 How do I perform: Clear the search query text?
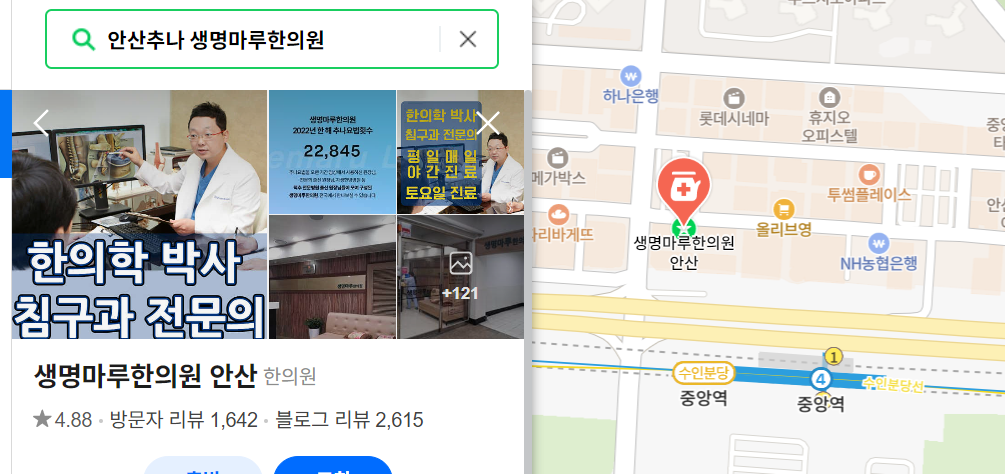coord(468,40)
